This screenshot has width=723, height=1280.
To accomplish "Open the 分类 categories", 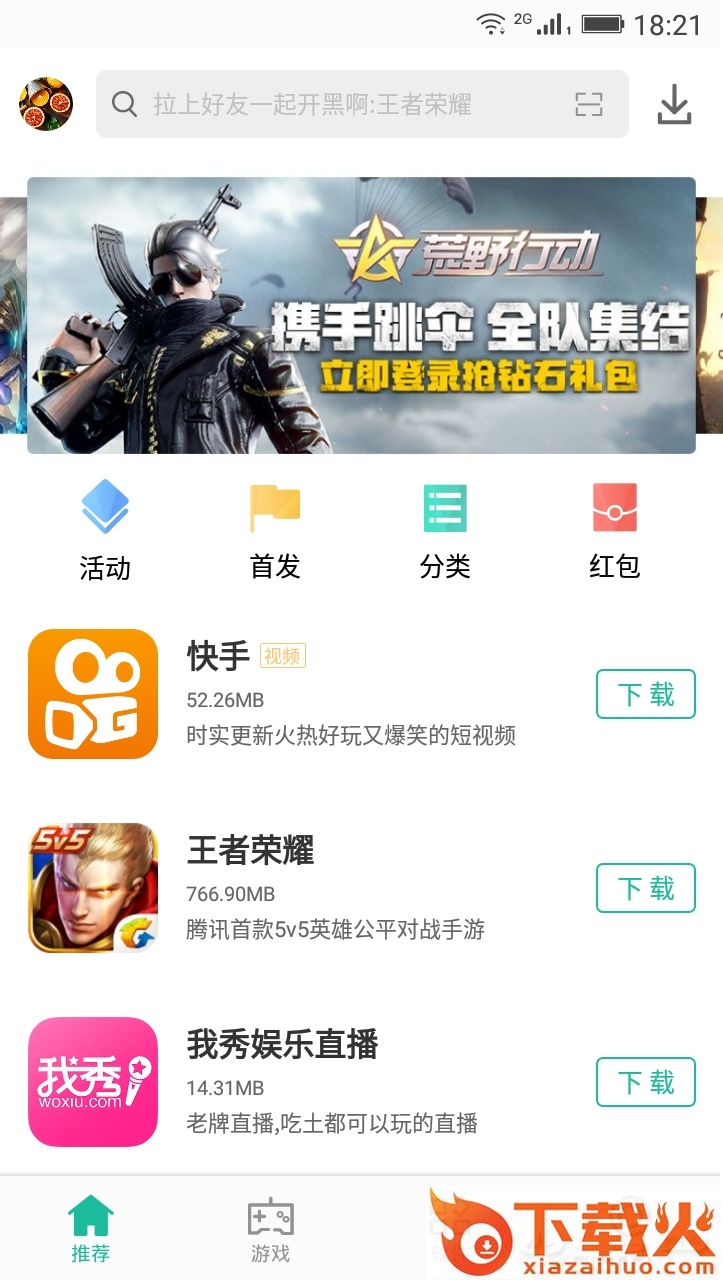I will tap(445, 531).
